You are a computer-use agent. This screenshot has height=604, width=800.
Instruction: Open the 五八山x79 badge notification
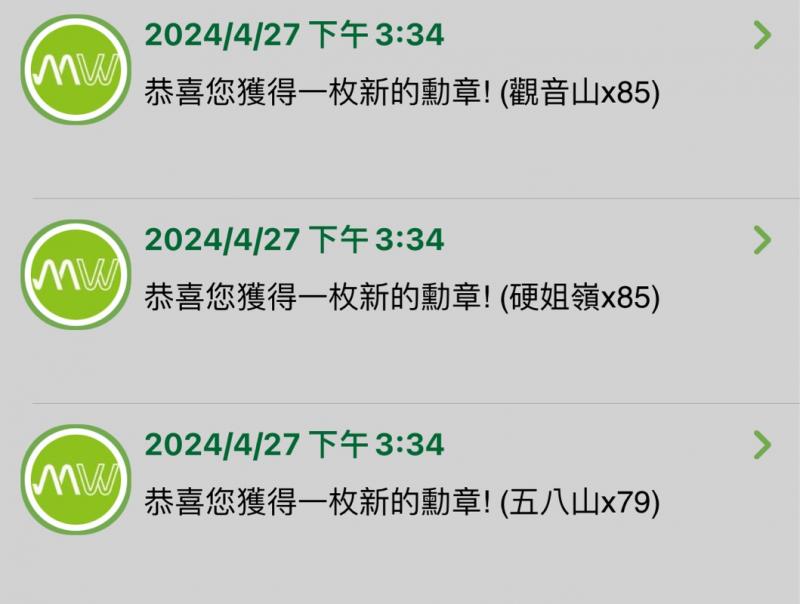click(x=400, y=504)
